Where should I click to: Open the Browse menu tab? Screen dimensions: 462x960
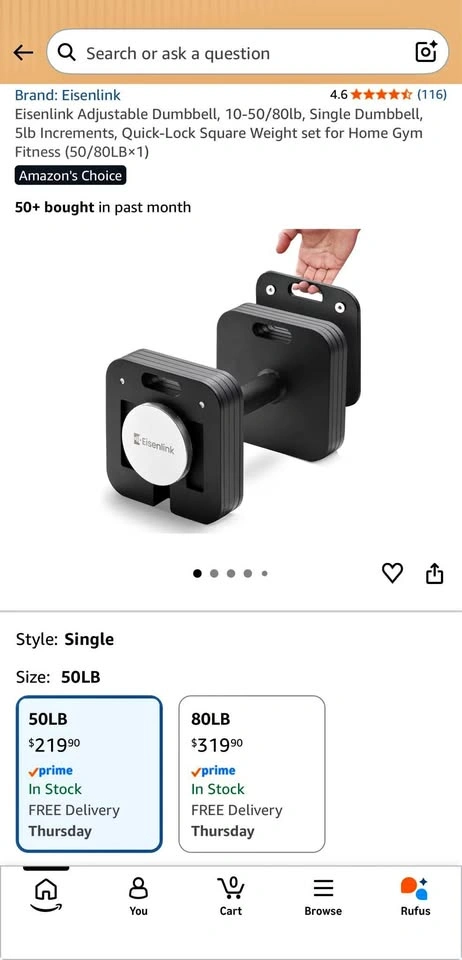click(x=323, y=896)
